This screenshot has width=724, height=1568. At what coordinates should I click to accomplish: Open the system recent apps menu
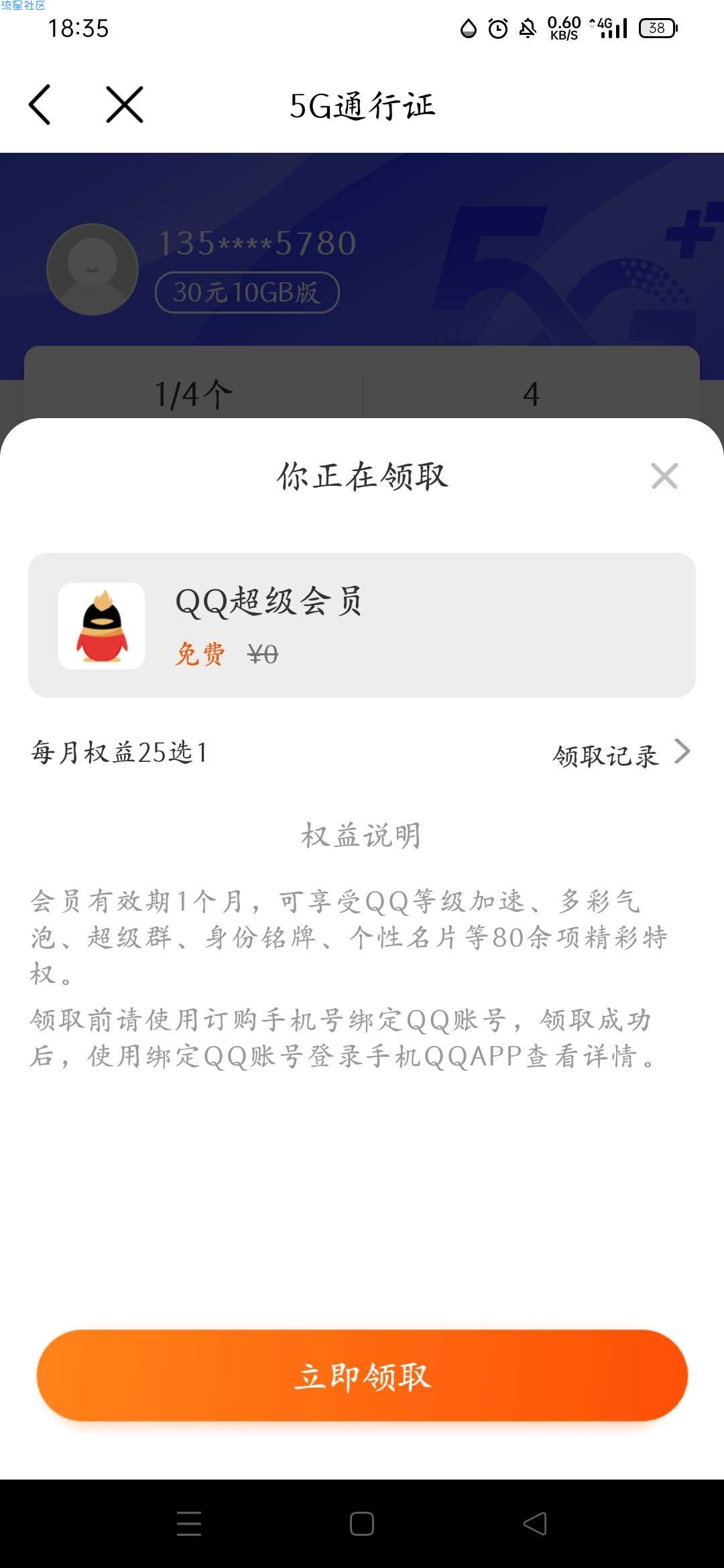point(189,1524)
